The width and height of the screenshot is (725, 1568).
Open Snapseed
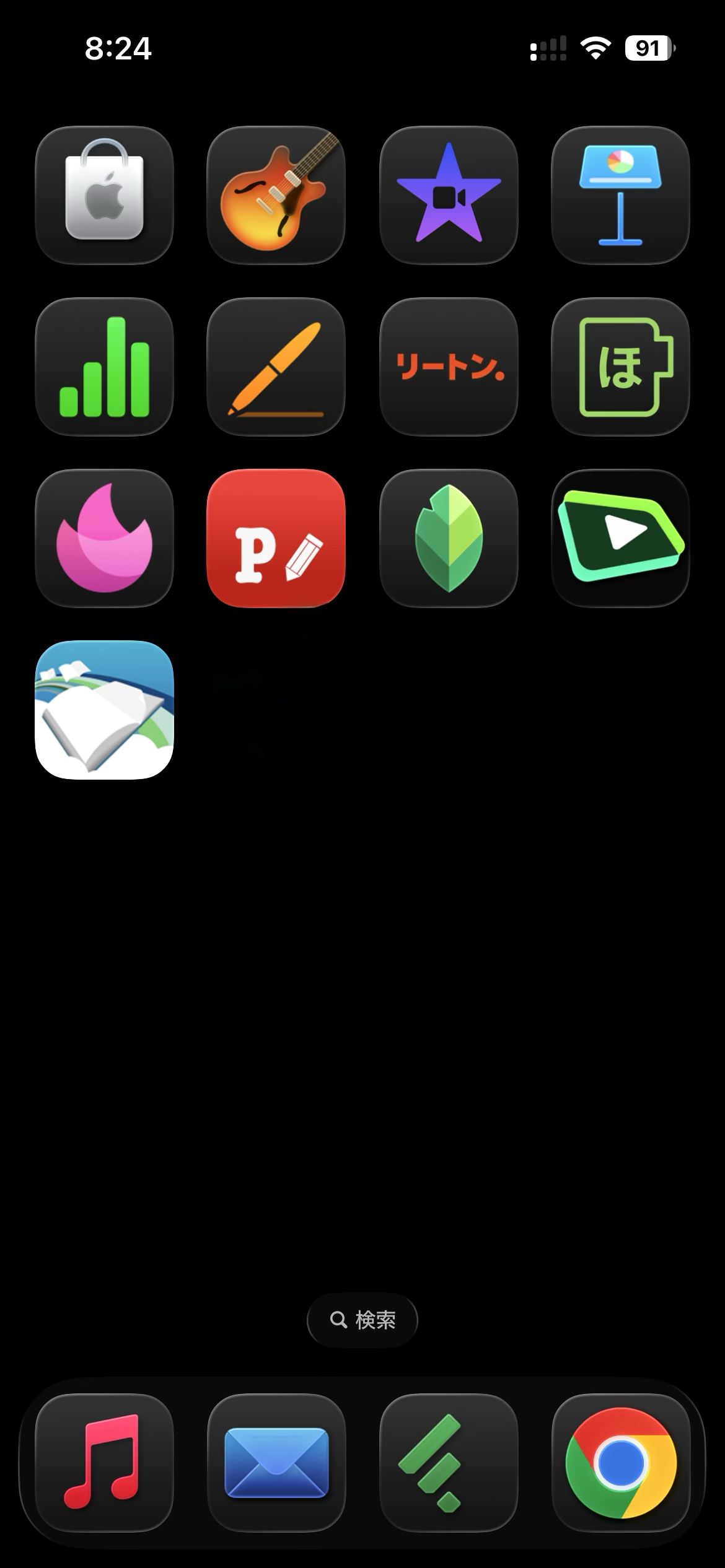448,538
